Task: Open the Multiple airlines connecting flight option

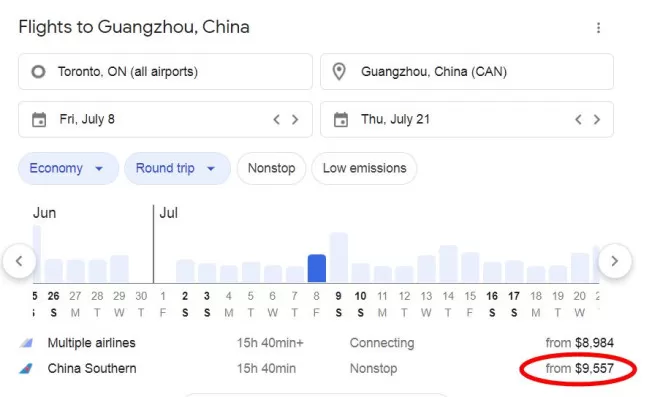Action: coord(316,343)
